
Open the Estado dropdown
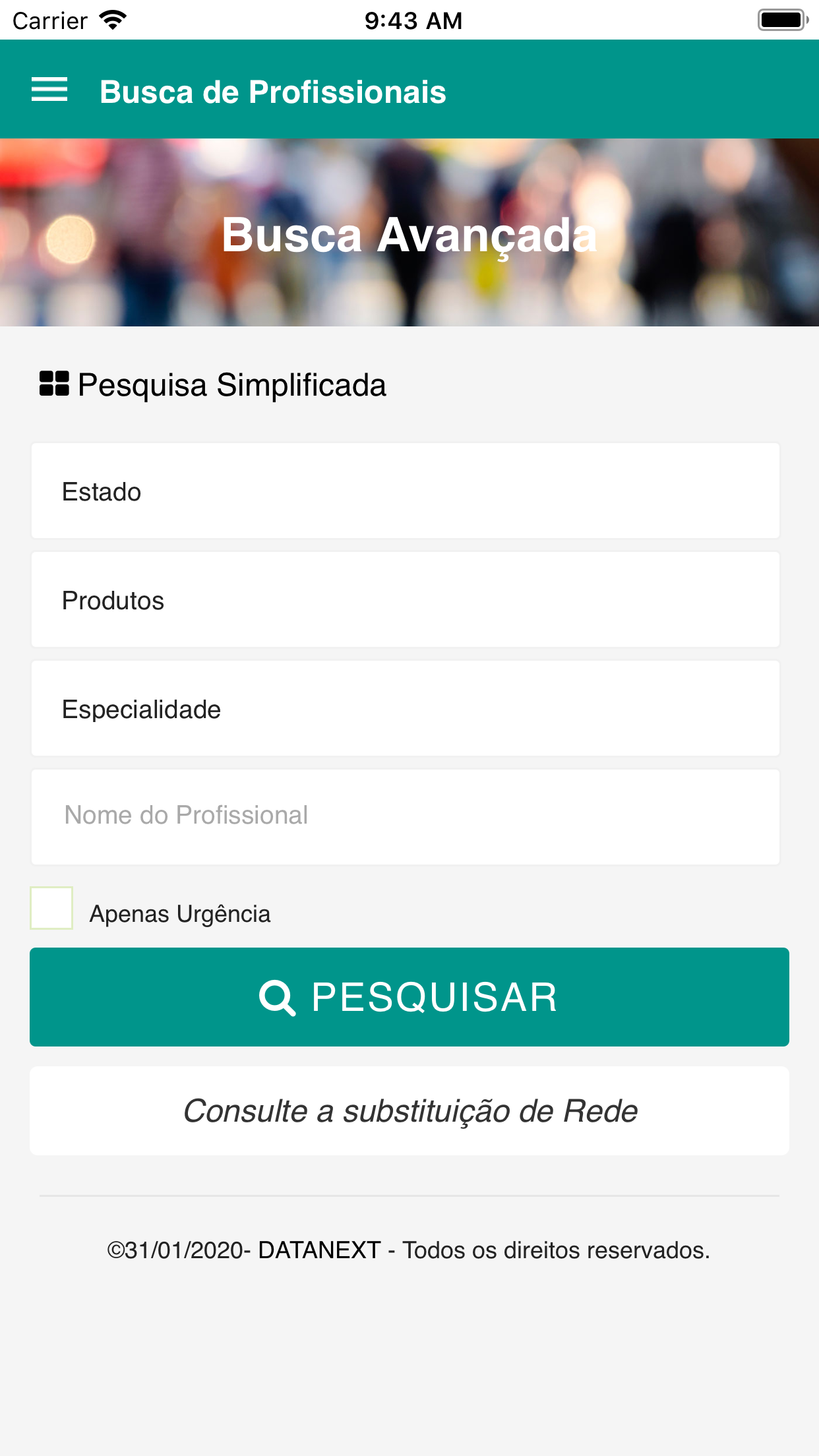[405, 491]
